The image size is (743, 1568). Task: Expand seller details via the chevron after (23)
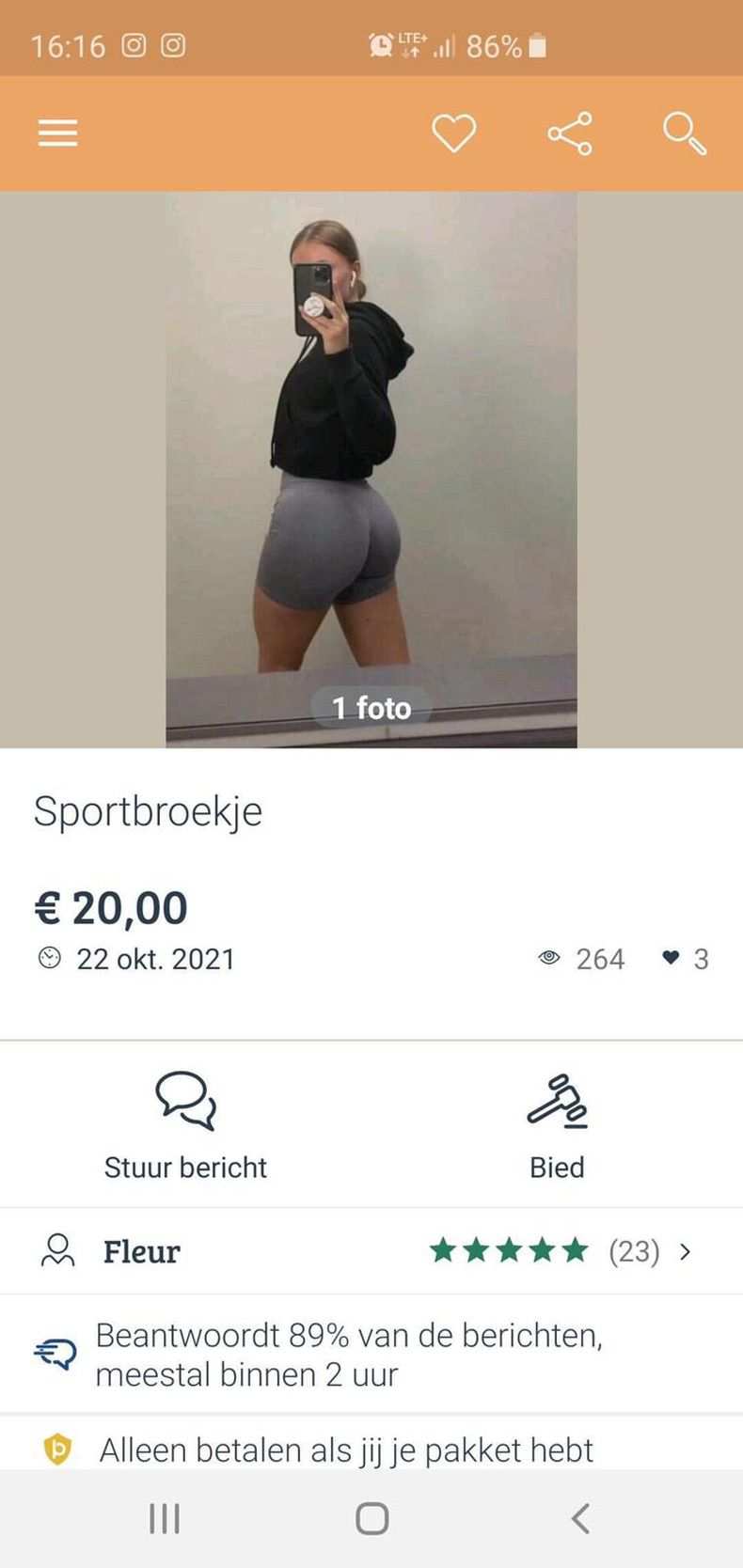click(x=688, y=1251)
